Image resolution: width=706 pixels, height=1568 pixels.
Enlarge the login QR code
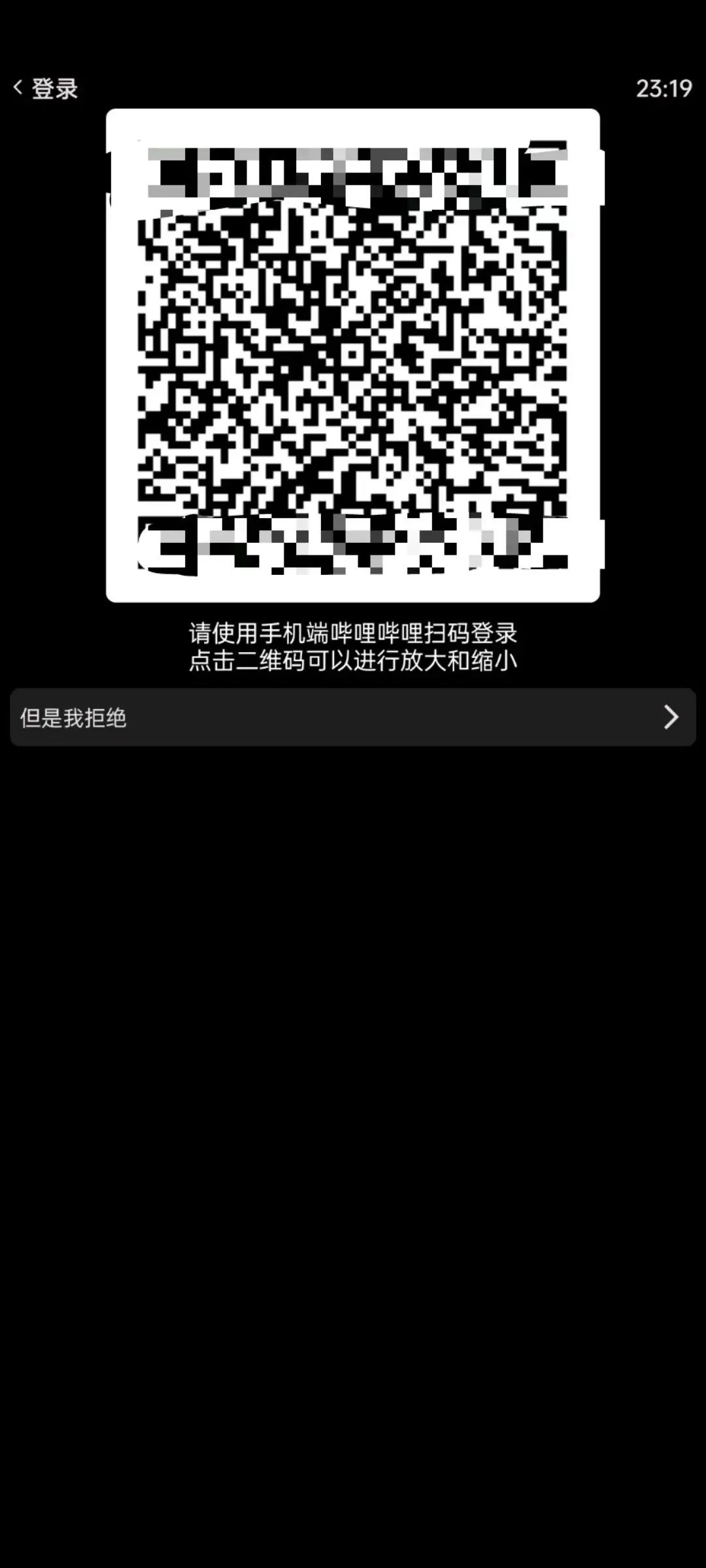(353, 356)
